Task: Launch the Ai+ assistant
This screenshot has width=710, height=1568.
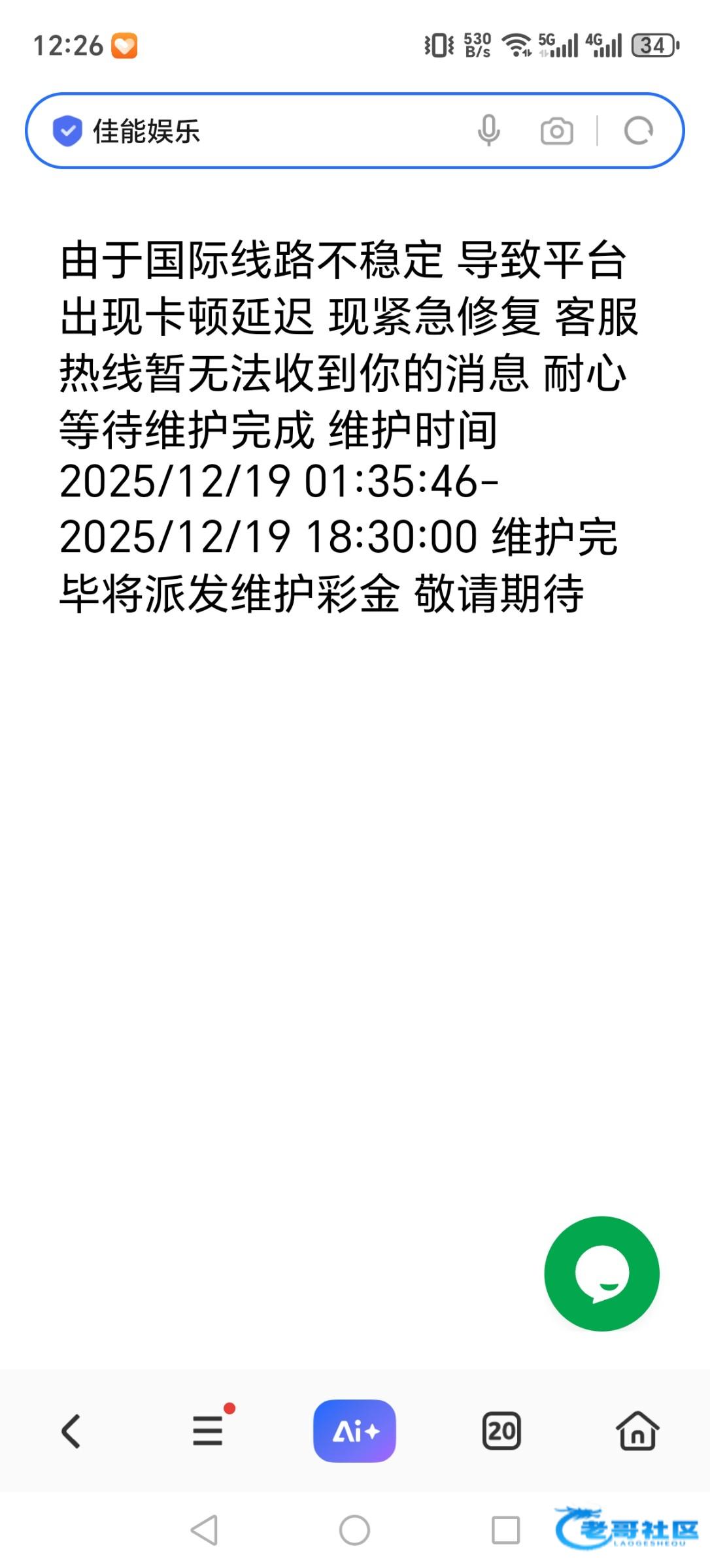Action: (x=354, y=1431)
